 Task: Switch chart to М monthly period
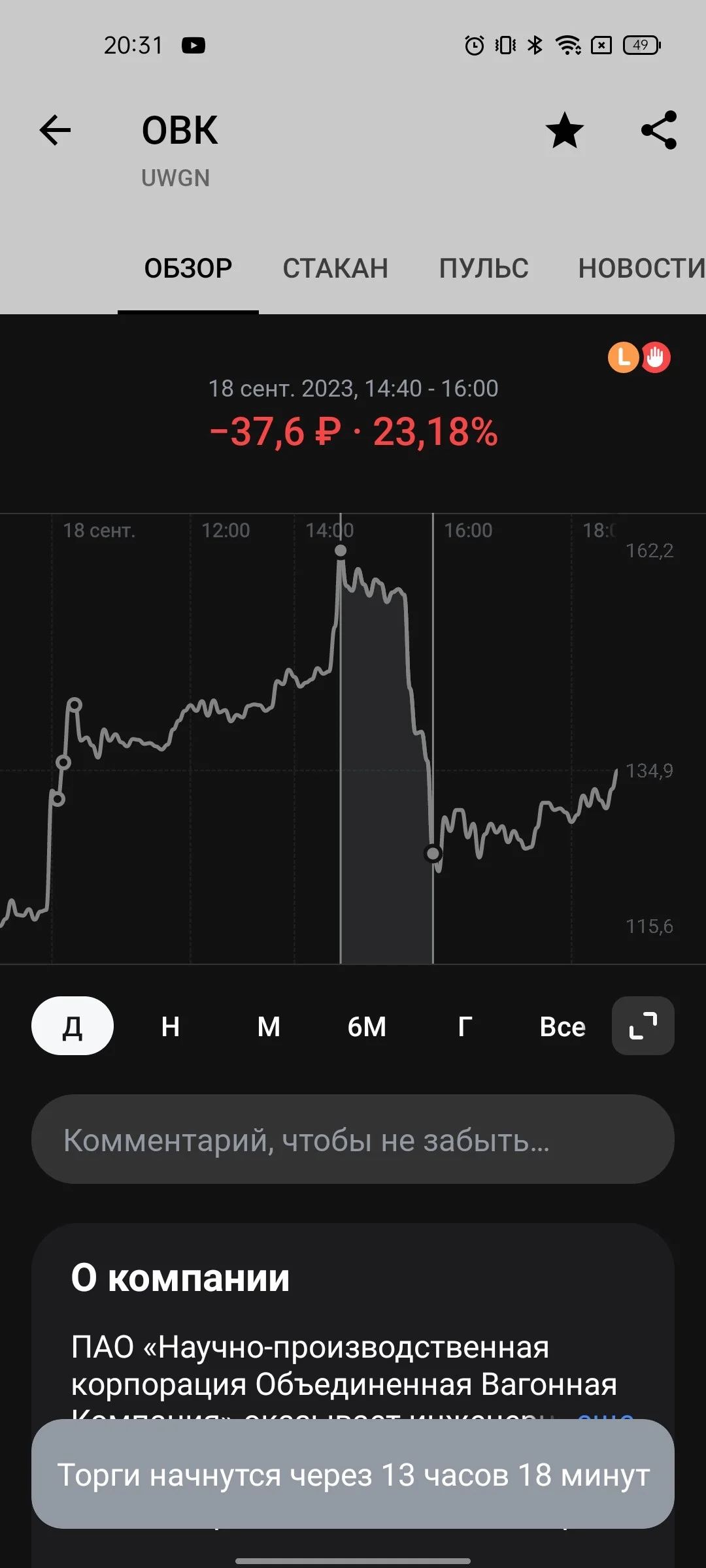click(269, 1026)
